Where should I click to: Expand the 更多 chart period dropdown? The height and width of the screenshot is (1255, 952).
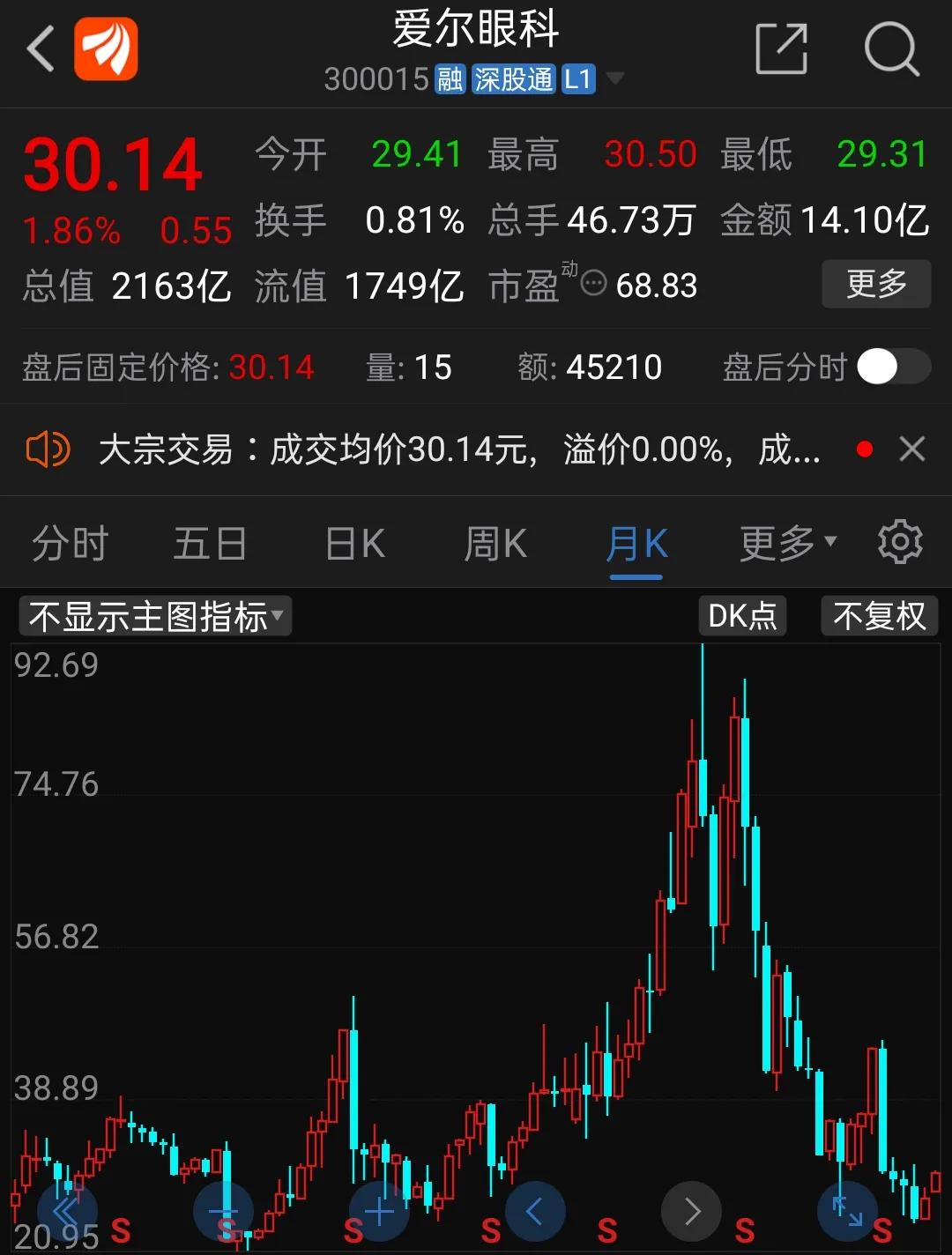click(x=787, y=544)
